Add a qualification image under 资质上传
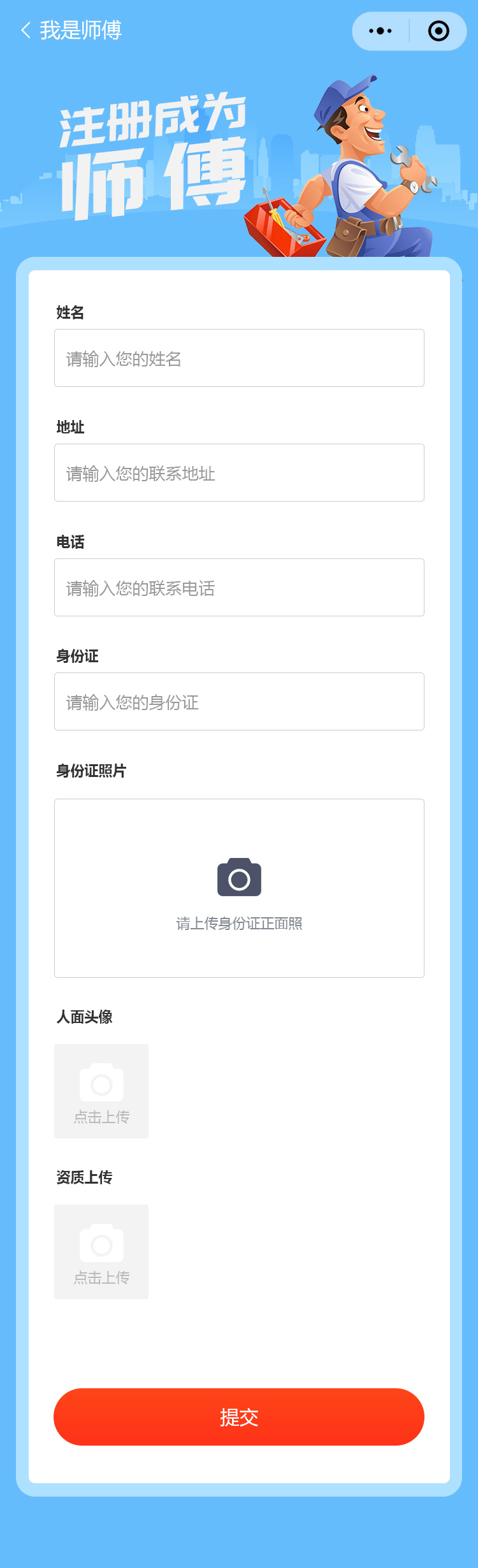 pos(101,1252)
